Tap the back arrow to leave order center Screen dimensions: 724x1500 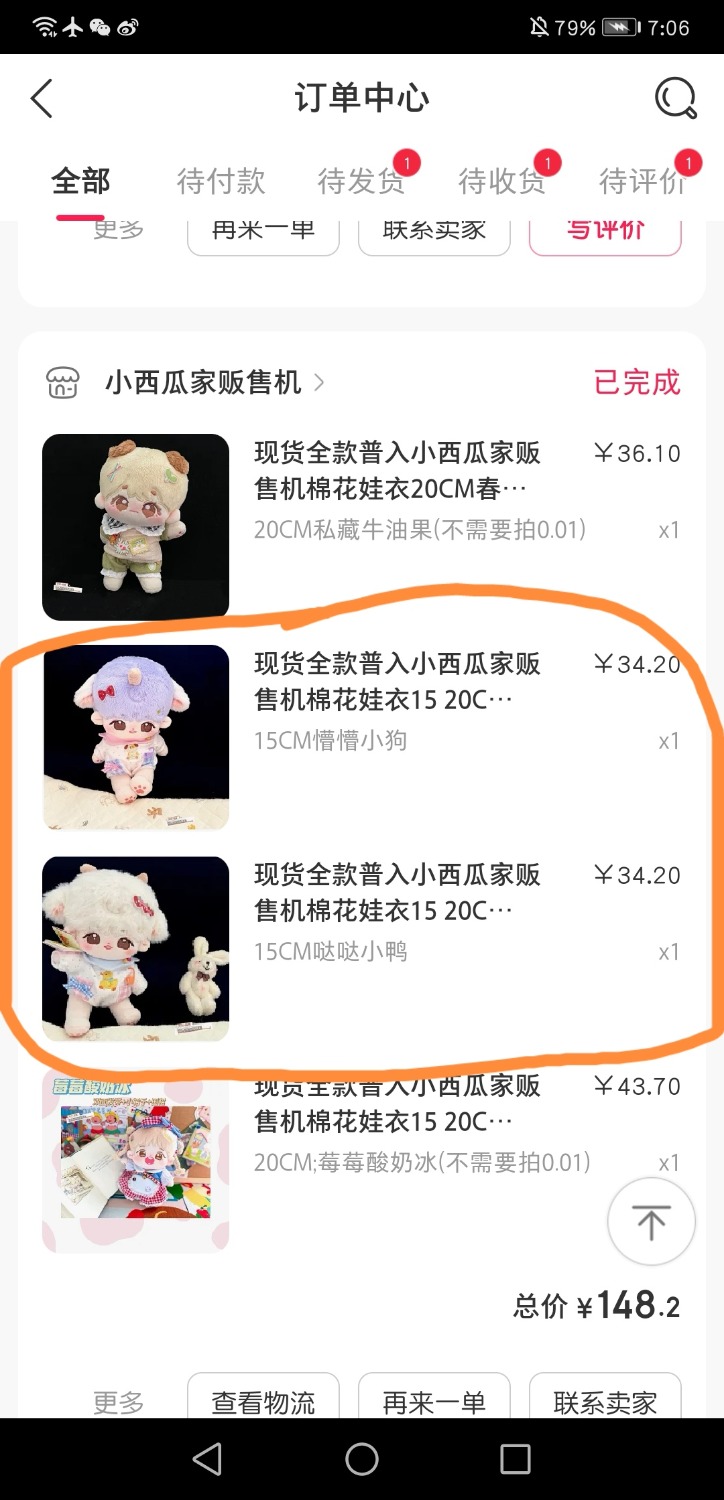click(x=42, y=98)
